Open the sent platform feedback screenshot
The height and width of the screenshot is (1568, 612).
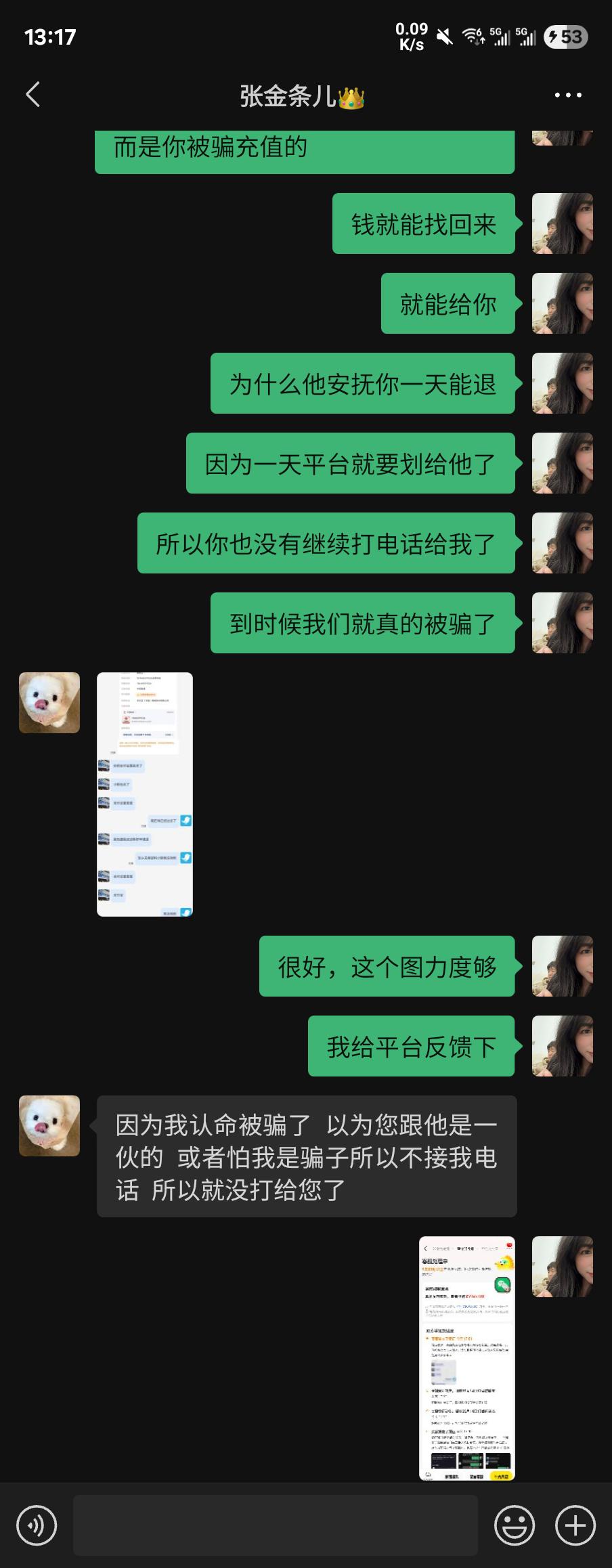click(467, 1358)
